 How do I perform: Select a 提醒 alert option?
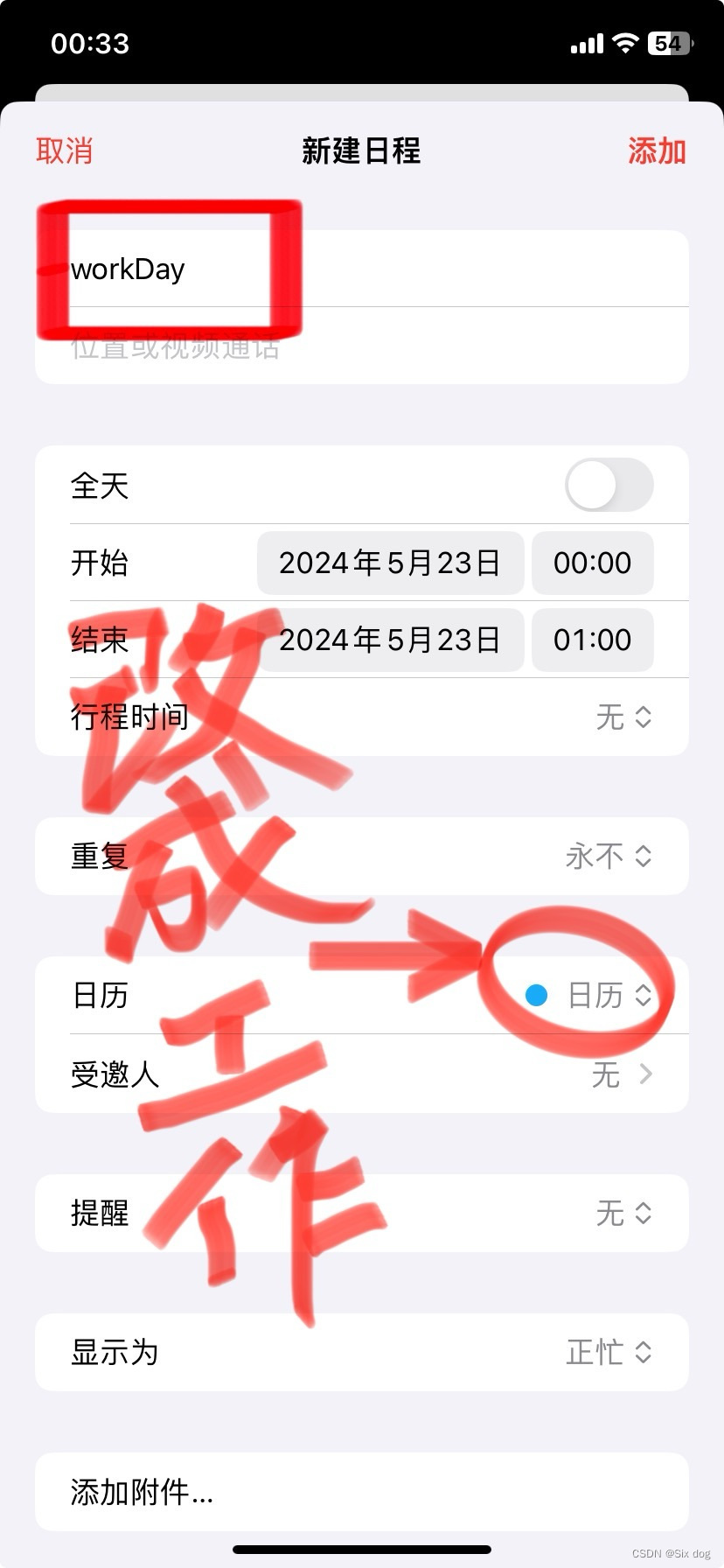click(623, 1213)
